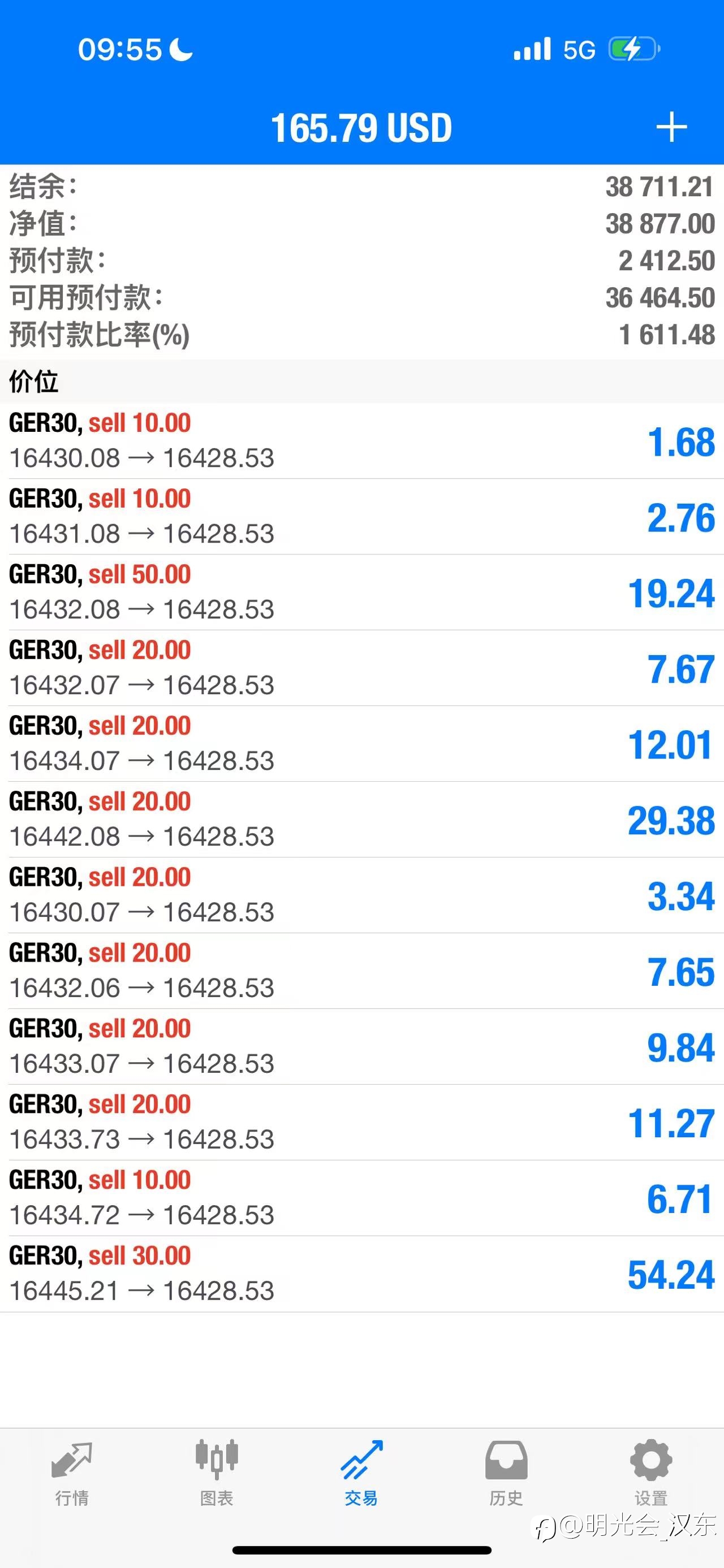The width and height of the screenshot is (724, 1568).
Task: View the position opened at 16432.06
Action: [361, 971]
